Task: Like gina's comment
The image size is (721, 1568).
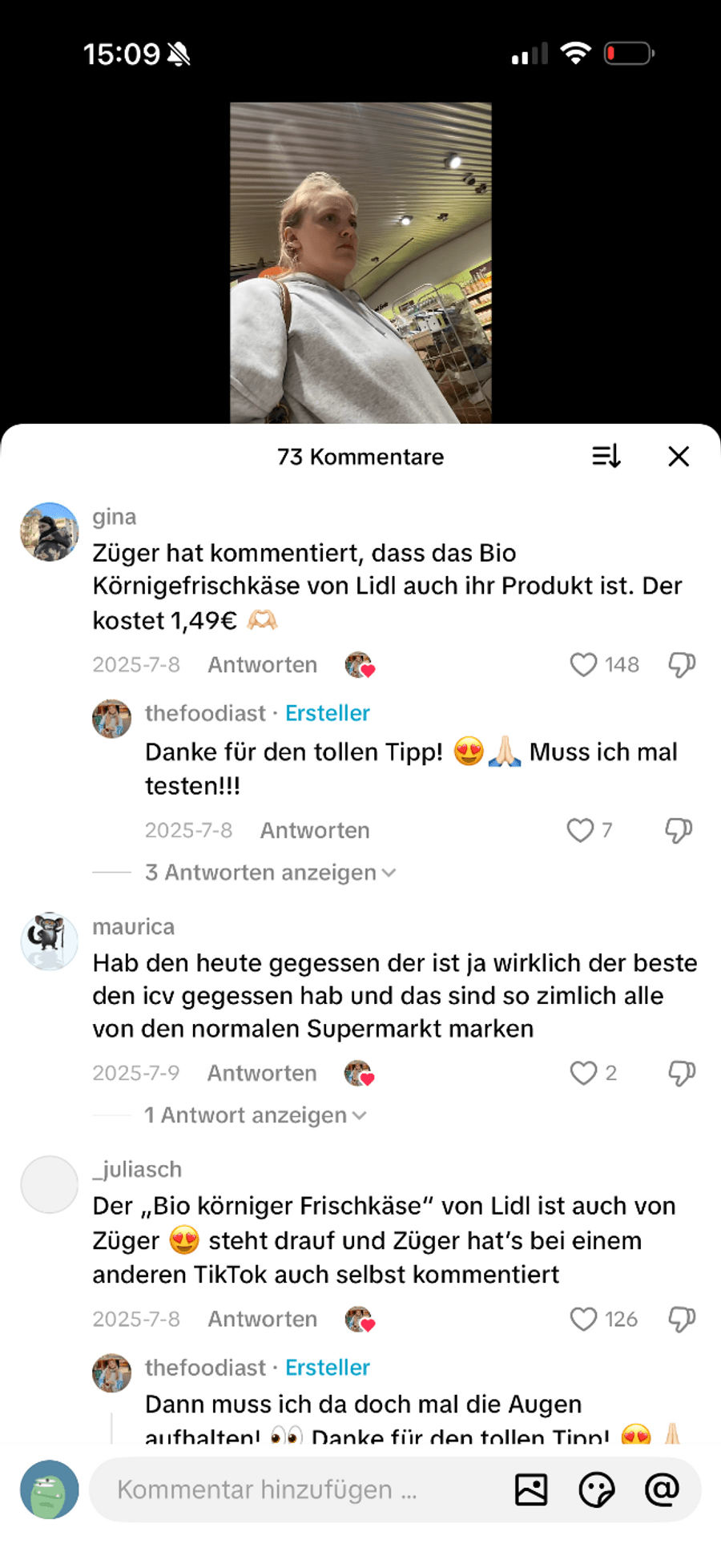Action: pos(583,665)
